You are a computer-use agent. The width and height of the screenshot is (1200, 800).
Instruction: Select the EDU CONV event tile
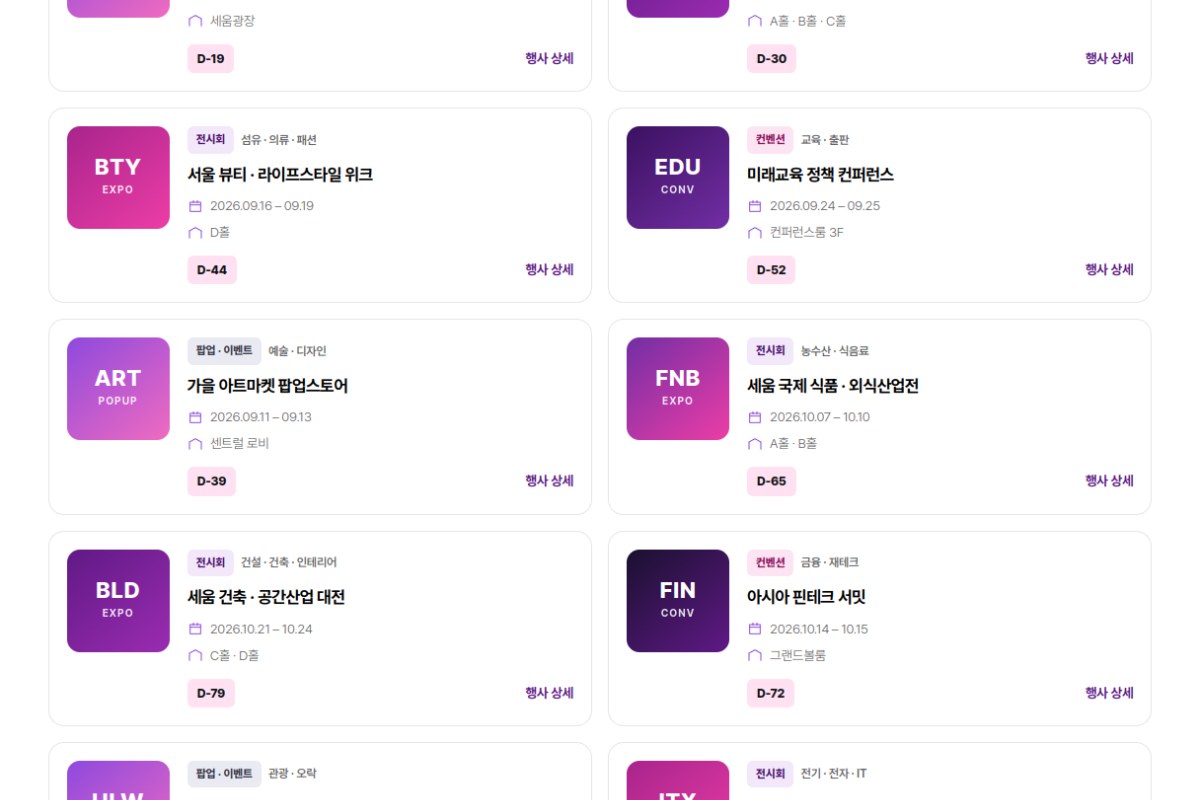coord(678,177)
